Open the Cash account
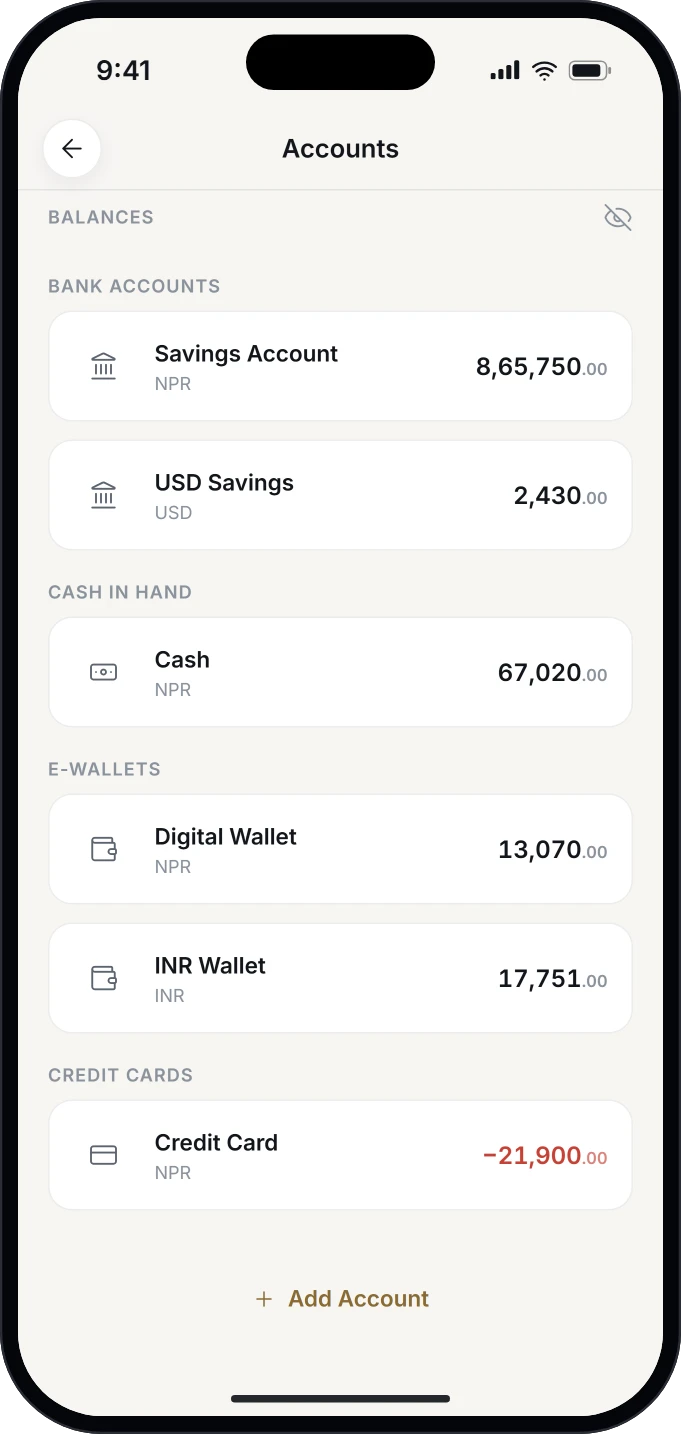 click(x=340, y=672)
